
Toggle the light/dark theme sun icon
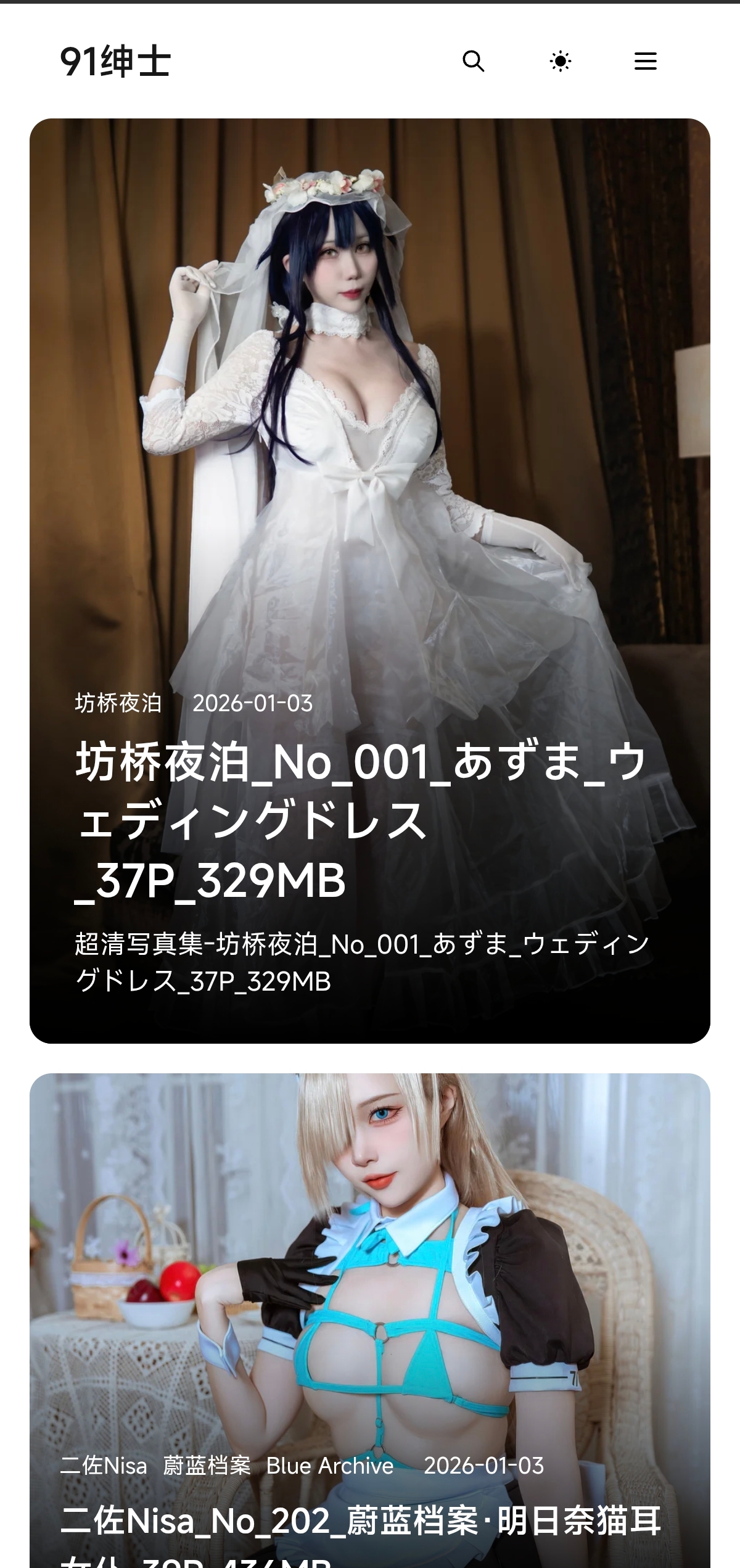(x=560, y=61)
